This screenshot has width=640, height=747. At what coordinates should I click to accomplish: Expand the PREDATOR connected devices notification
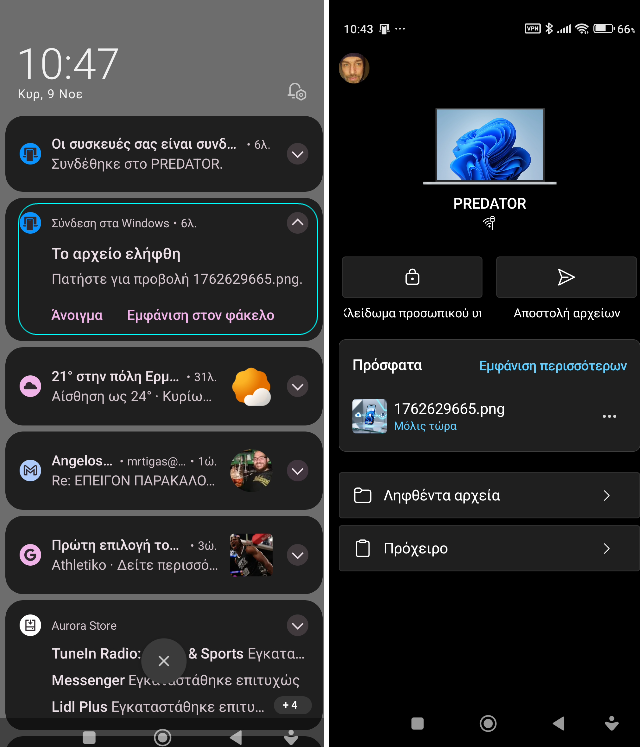(x=297, y=153)
